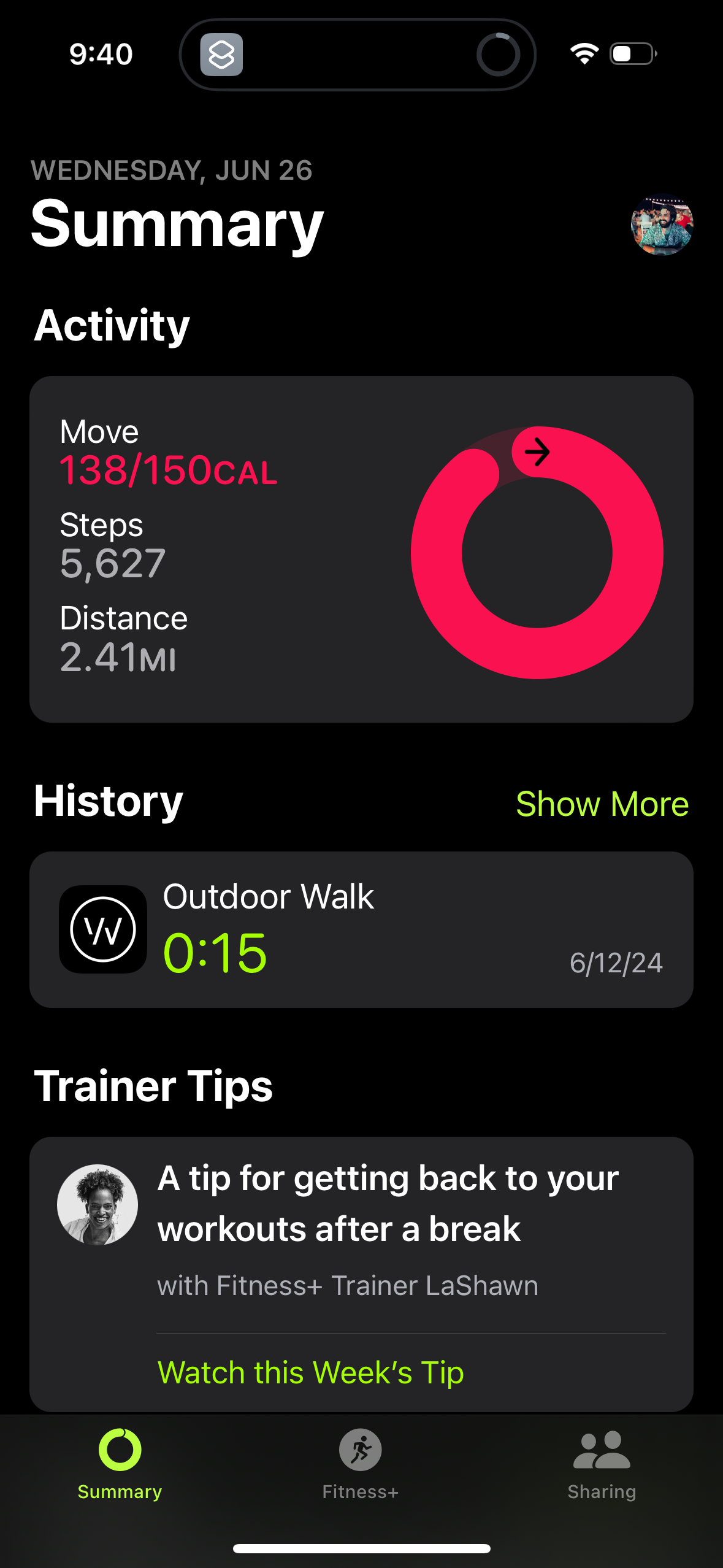Open the Dynamic Island capture control

(223, 54)
